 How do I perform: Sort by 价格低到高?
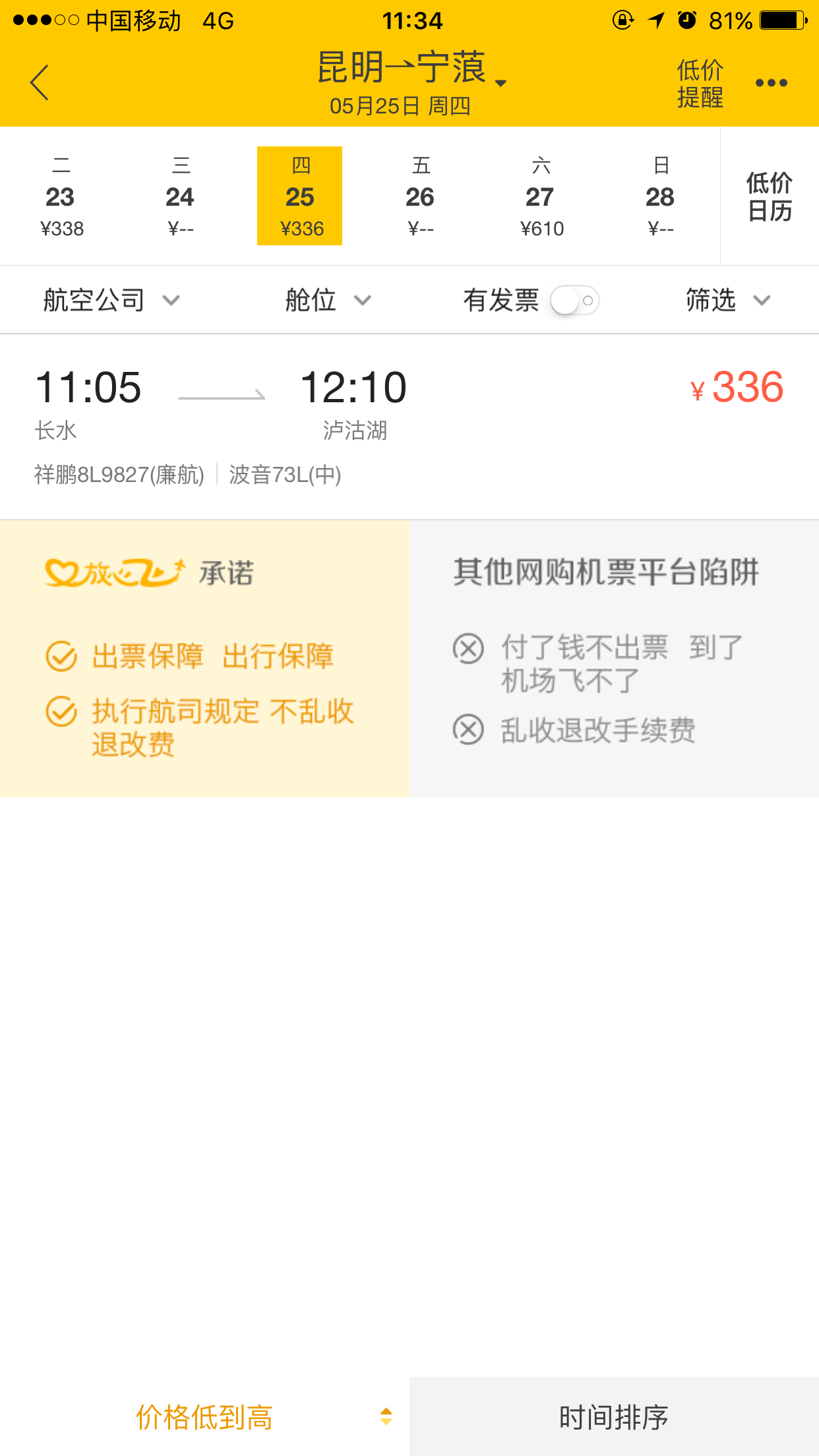204,1416
